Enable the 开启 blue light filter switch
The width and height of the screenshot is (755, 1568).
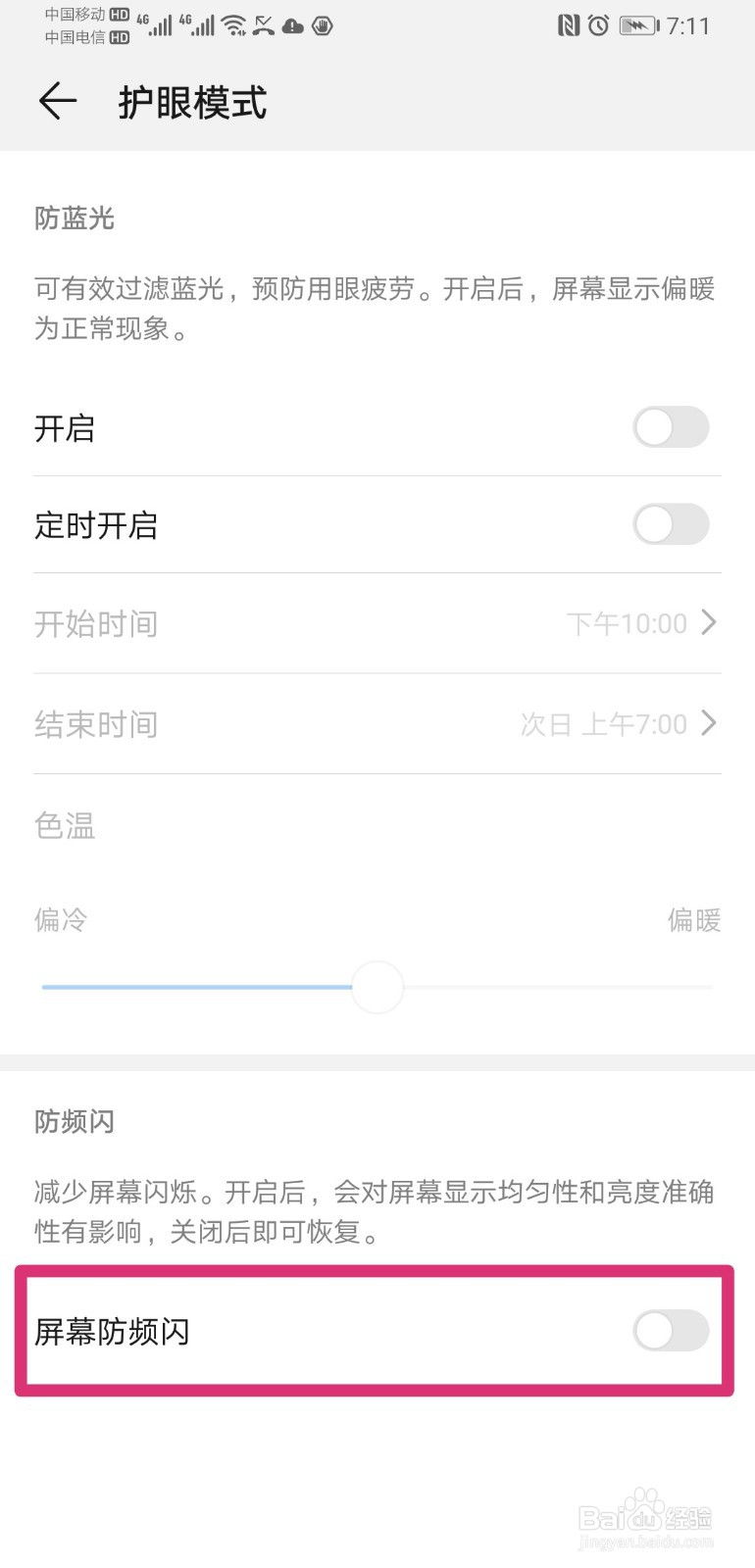[671, 428]
